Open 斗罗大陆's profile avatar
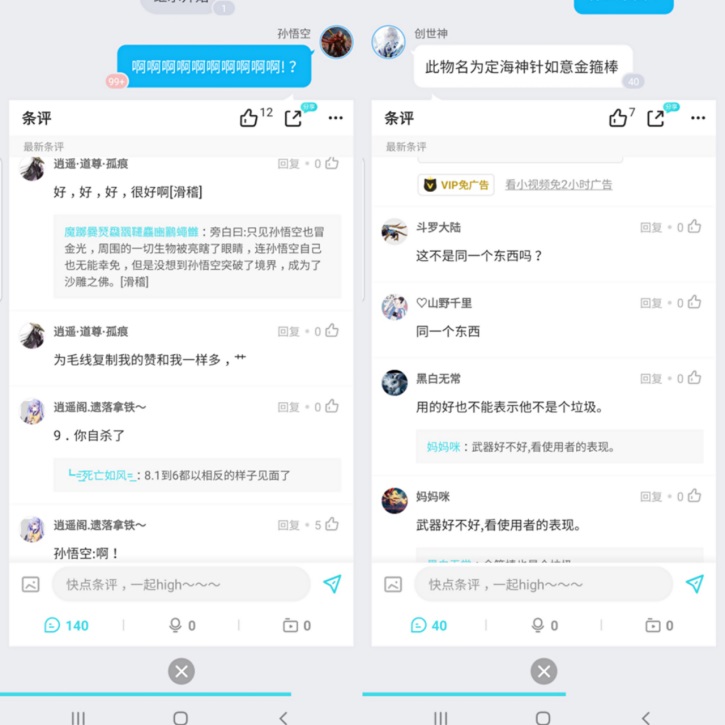 click(x=394, y=231)
